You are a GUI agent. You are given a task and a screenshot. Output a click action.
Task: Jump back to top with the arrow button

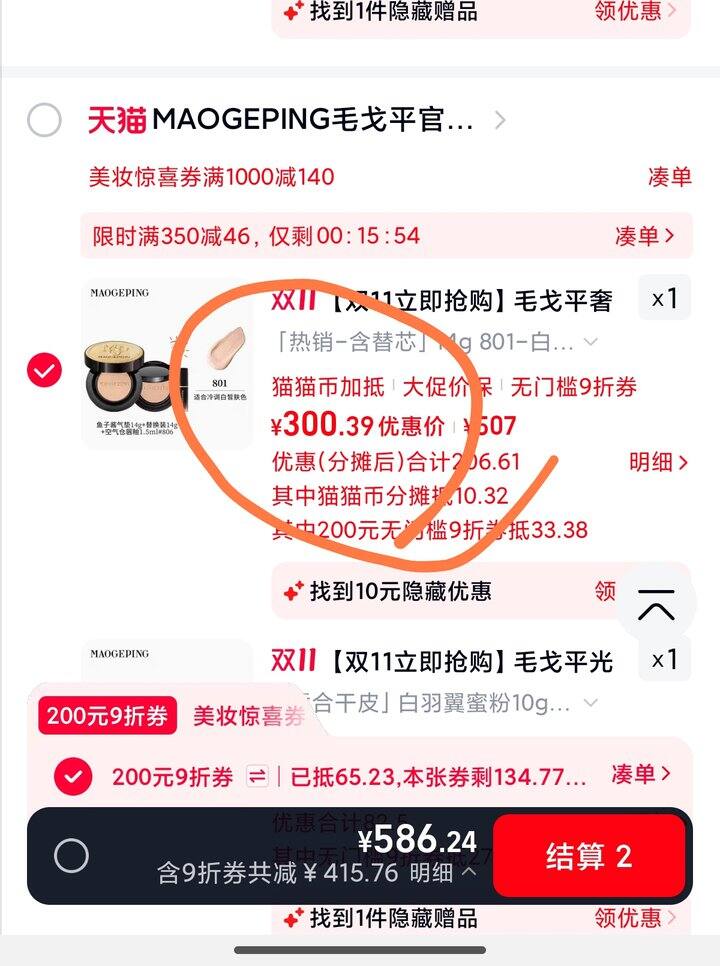(x=656, y=606)
